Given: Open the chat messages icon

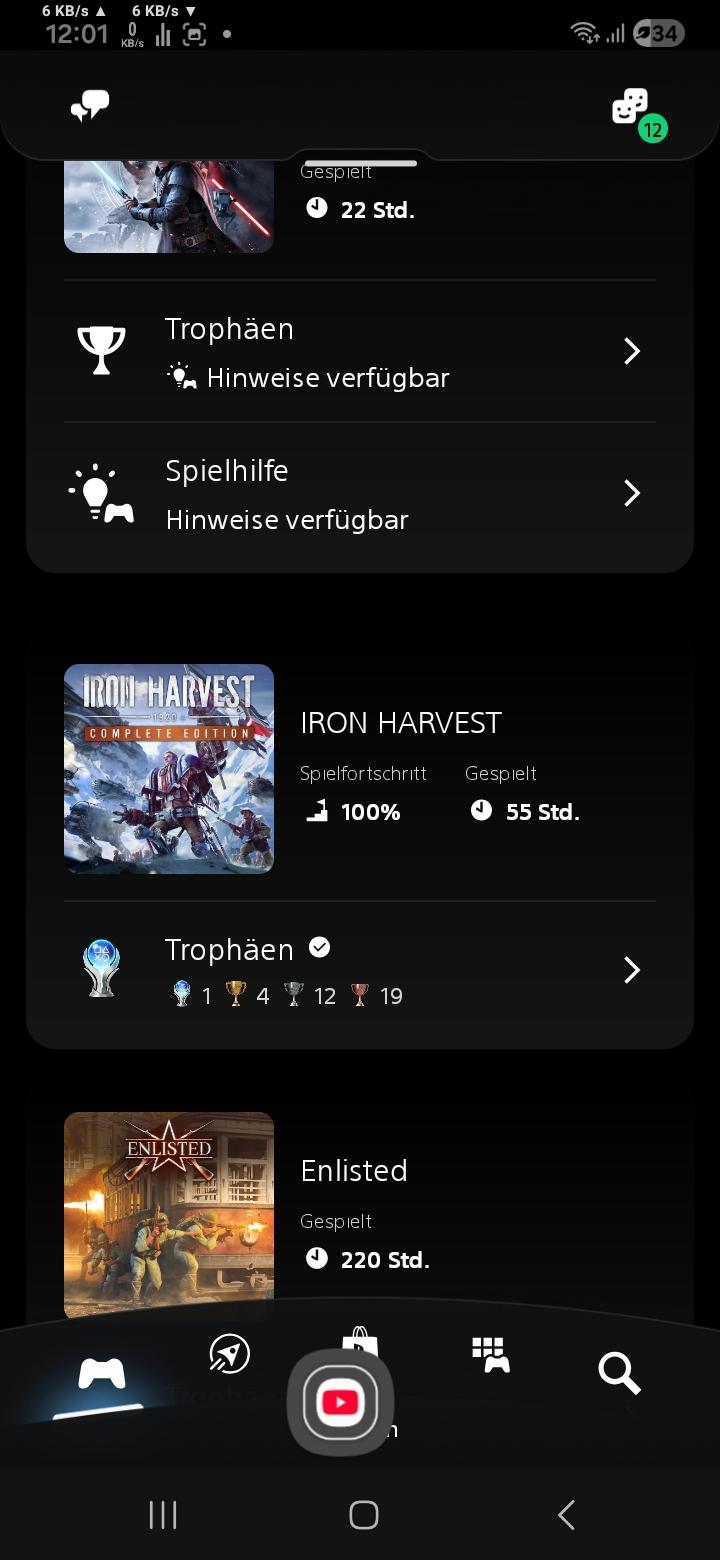Looking at the screenshot, I should [89, 106].
